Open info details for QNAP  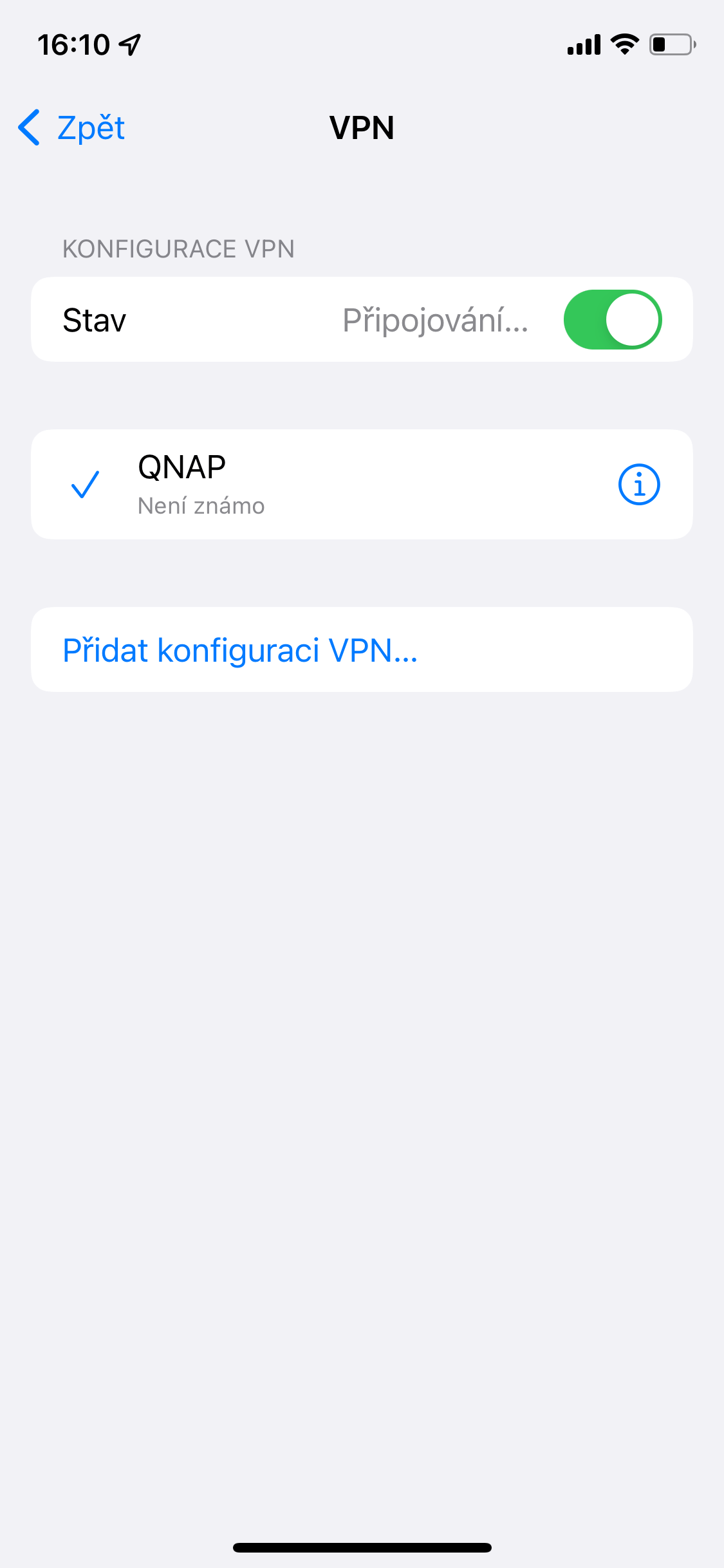tap(638, 484)
